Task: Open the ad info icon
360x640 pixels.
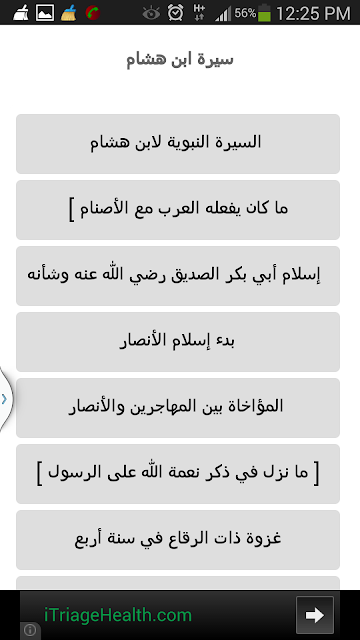Action: [x=30, y=631]
